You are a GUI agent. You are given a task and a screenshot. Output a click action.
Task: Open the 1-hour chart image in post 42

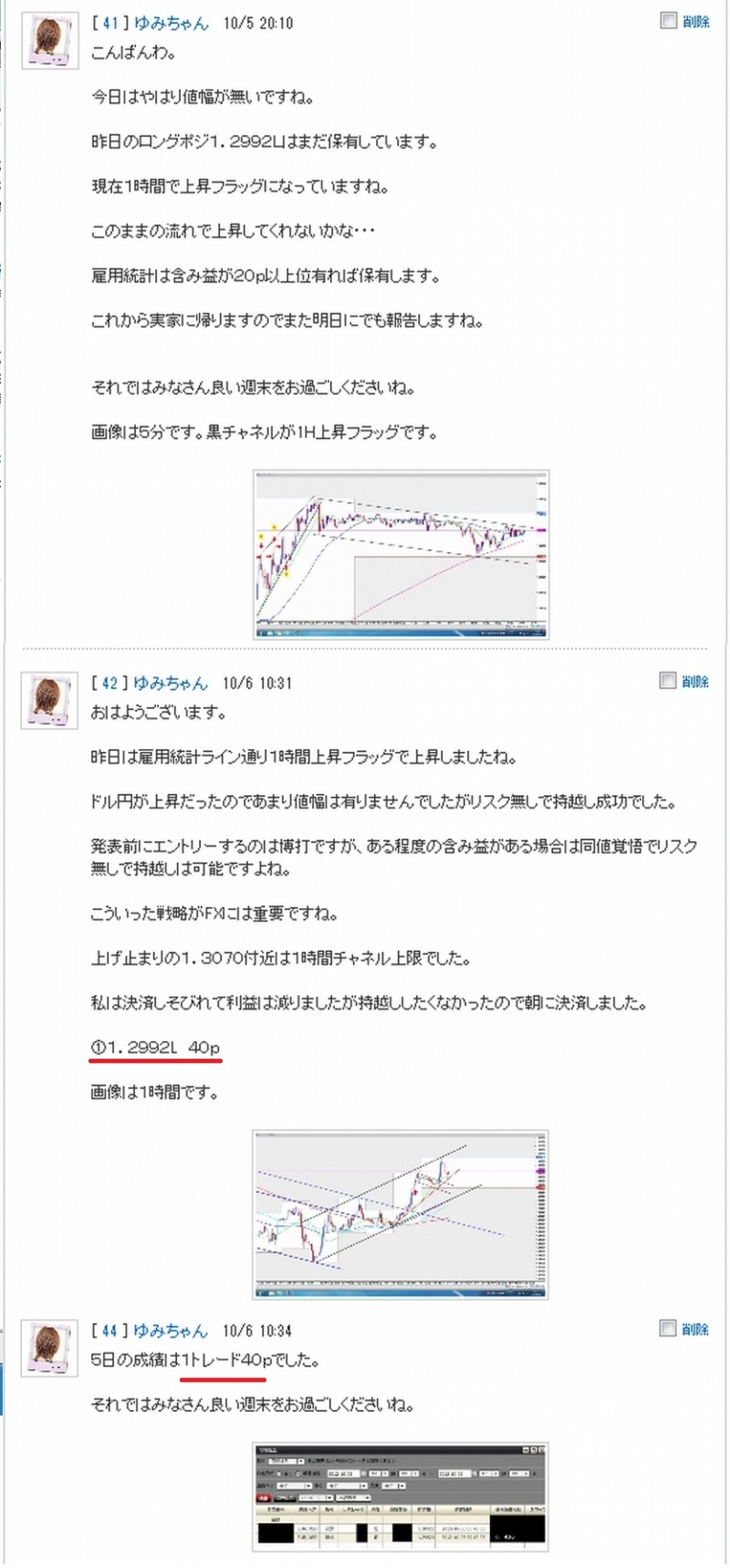tap(401, 1214)
